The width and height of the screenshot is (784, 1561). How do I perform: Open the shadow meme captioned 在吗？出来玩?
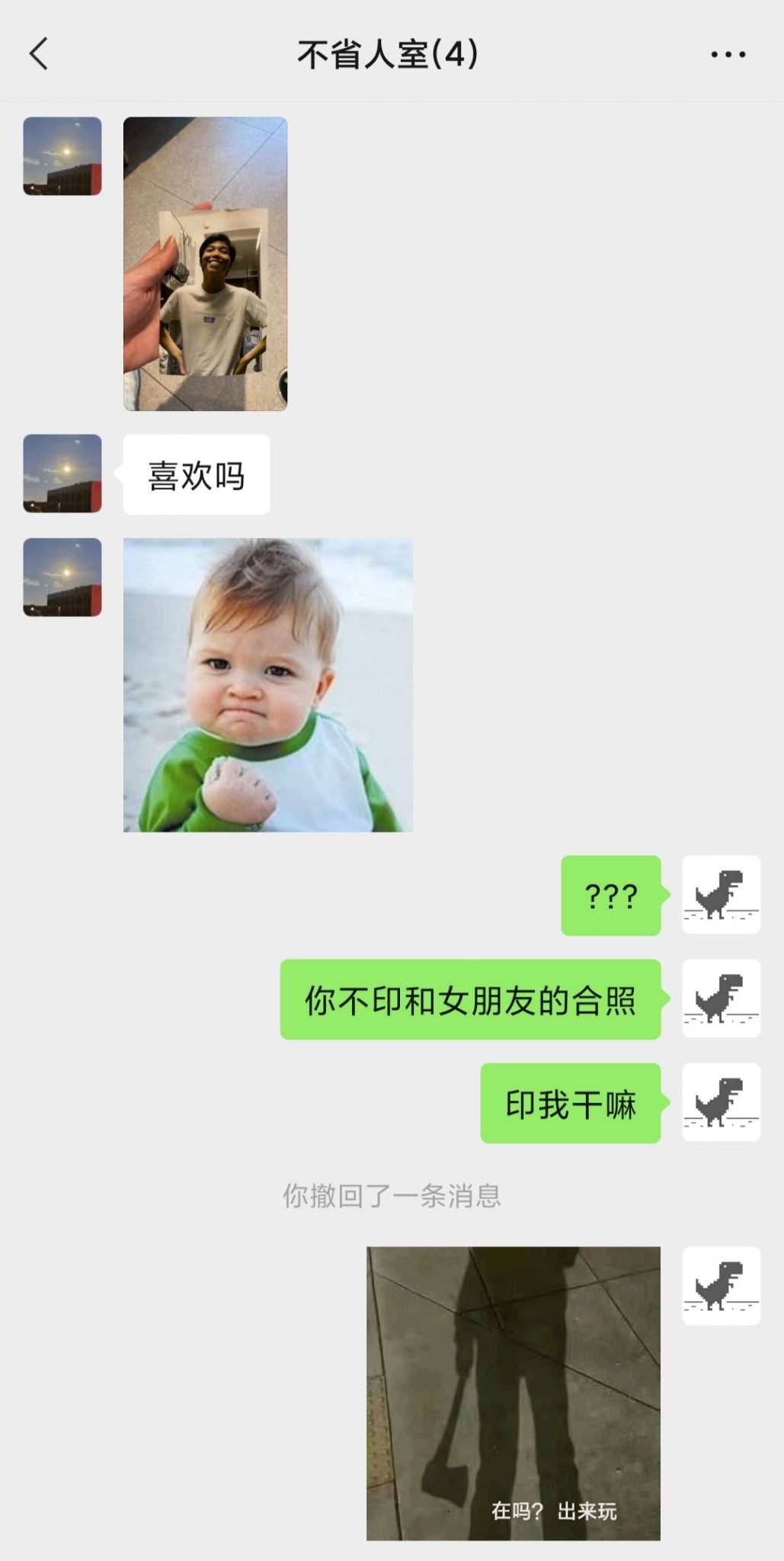tap(513, 1393)
